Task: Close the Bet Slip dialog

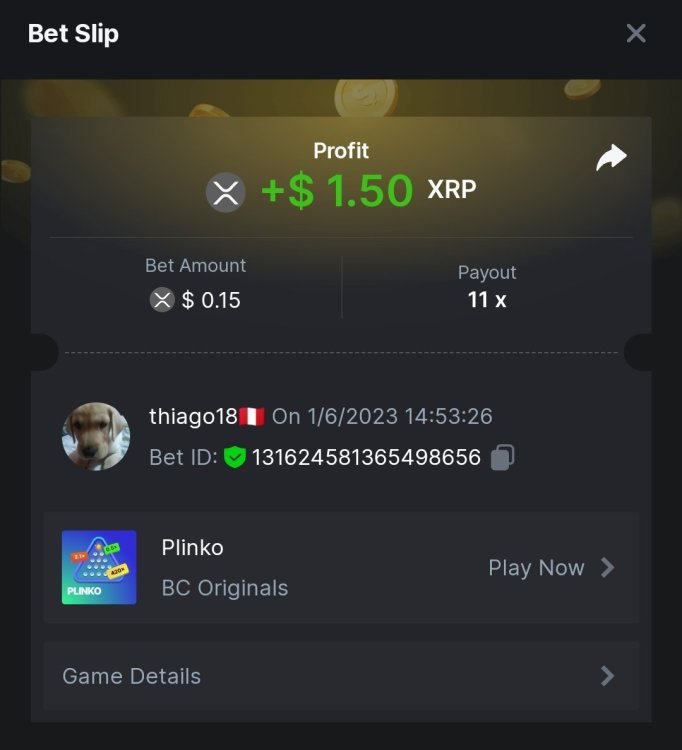Action: pyautogui.click(x=636, y=34)
